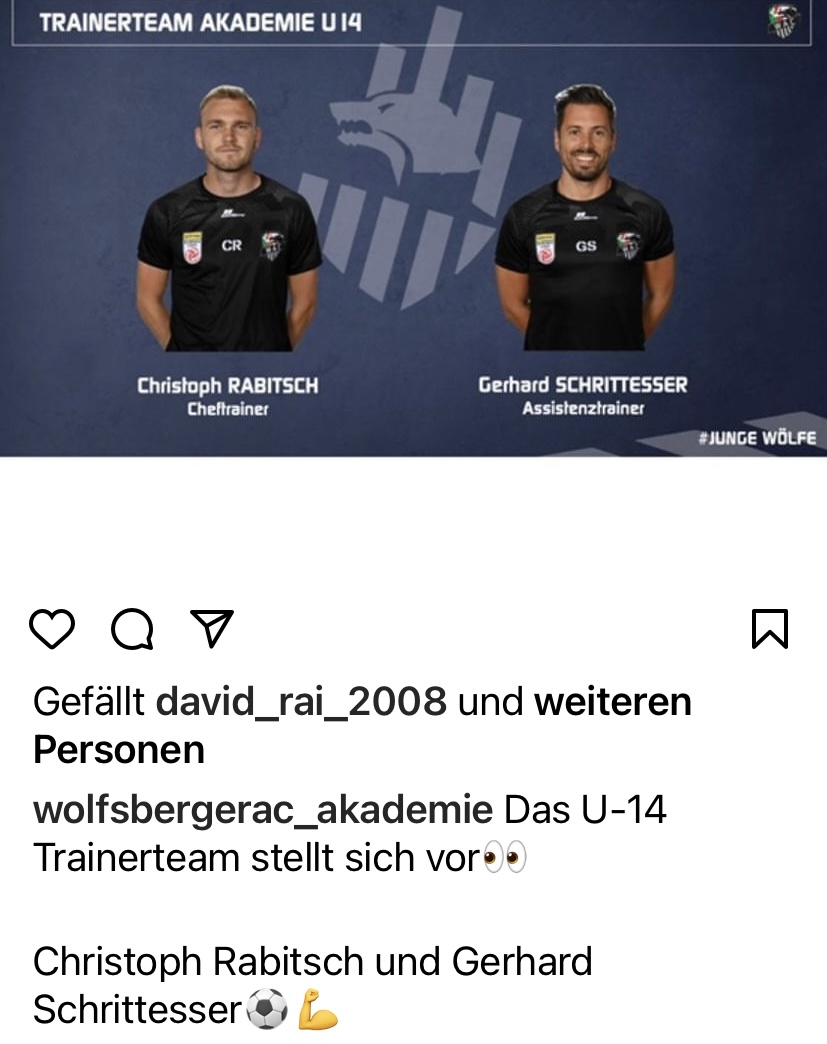Screen dimensions: 827x1044
Task: Like the wolfsbergerac_akademie post
Action: click(x=51, y=629)
